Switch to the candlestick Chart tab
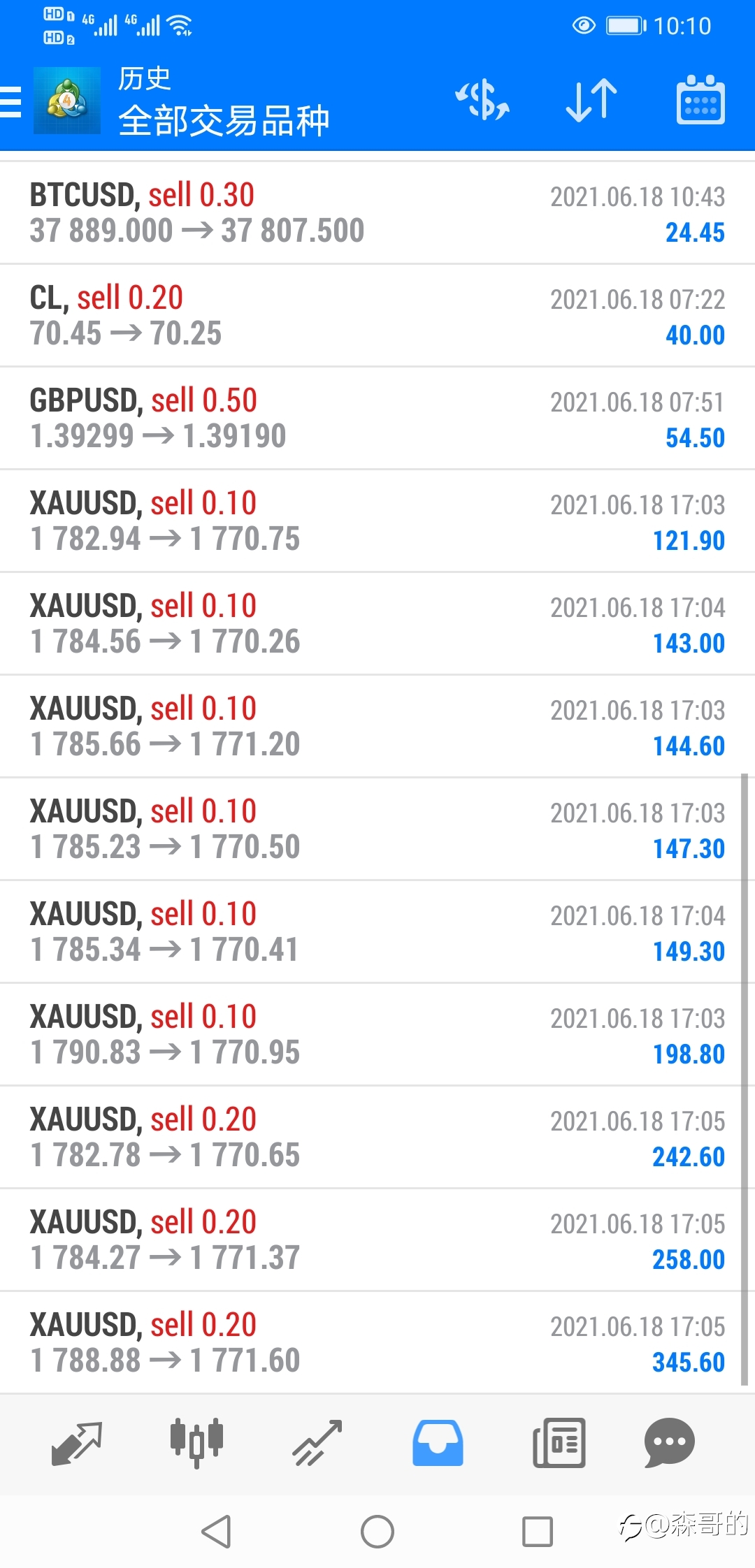The image size is (755, 1568). pos(196,1443)
